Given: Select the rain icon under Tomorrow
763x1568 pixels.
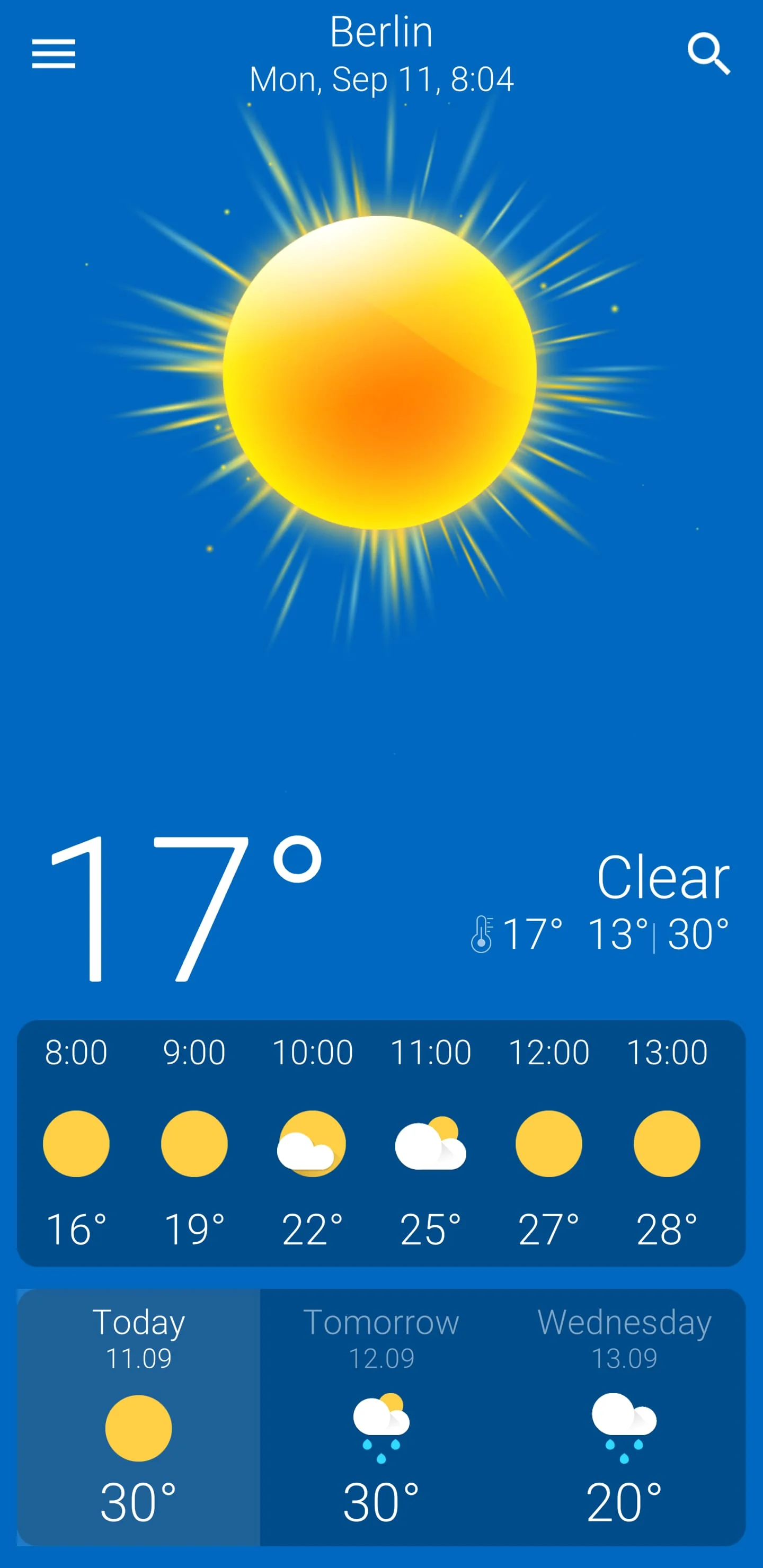Looking at the screenshot, I should pyautogui.click(x=380, y=1424).
